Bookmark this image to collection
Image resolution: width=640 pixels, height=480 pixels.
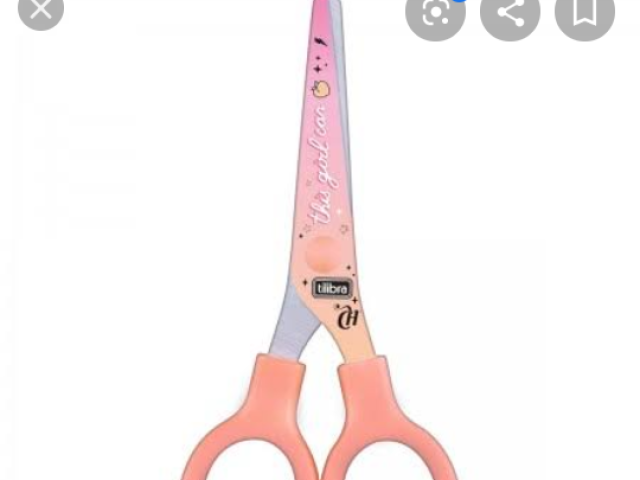tap(585, 12)
